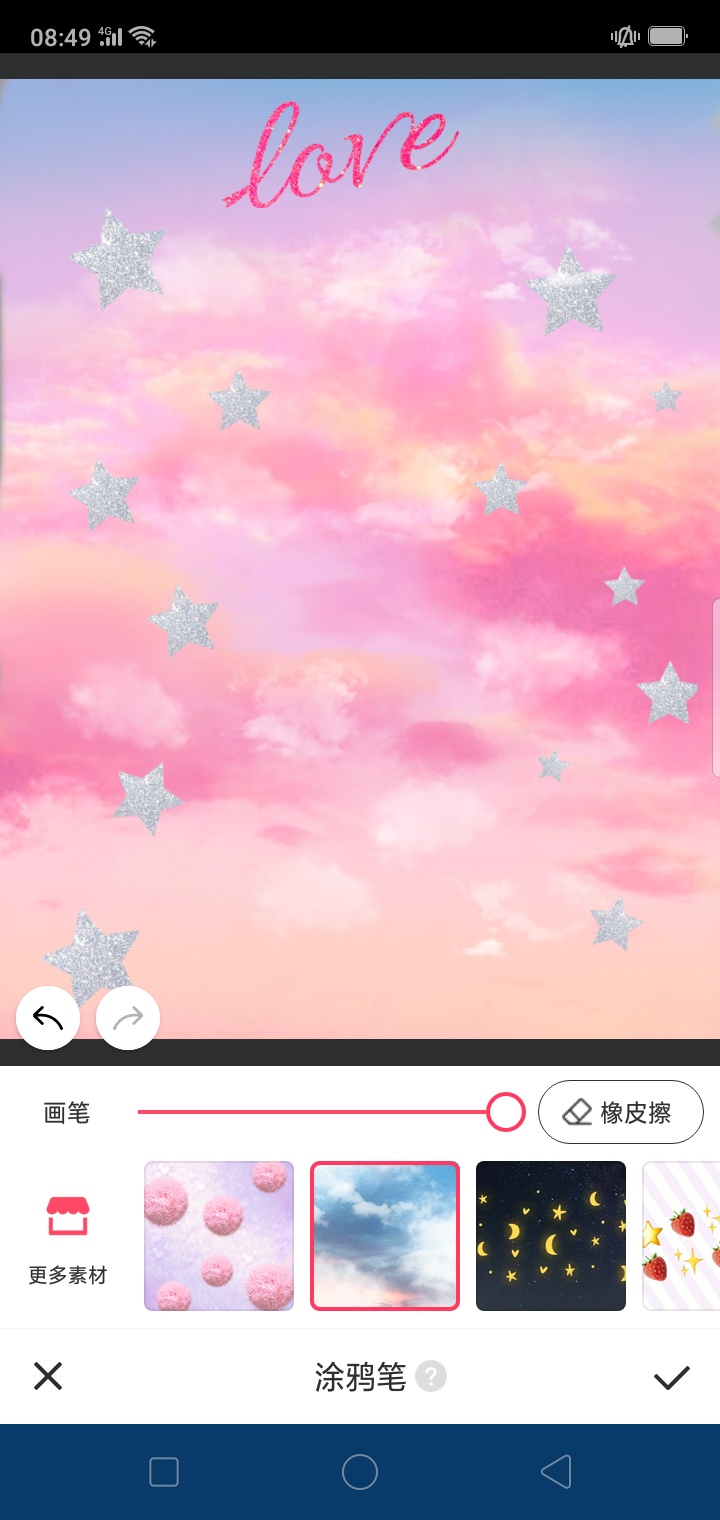Go back using system navigation triangle
Viewport: 720px width, 1520px height.
click(556, 1472)
